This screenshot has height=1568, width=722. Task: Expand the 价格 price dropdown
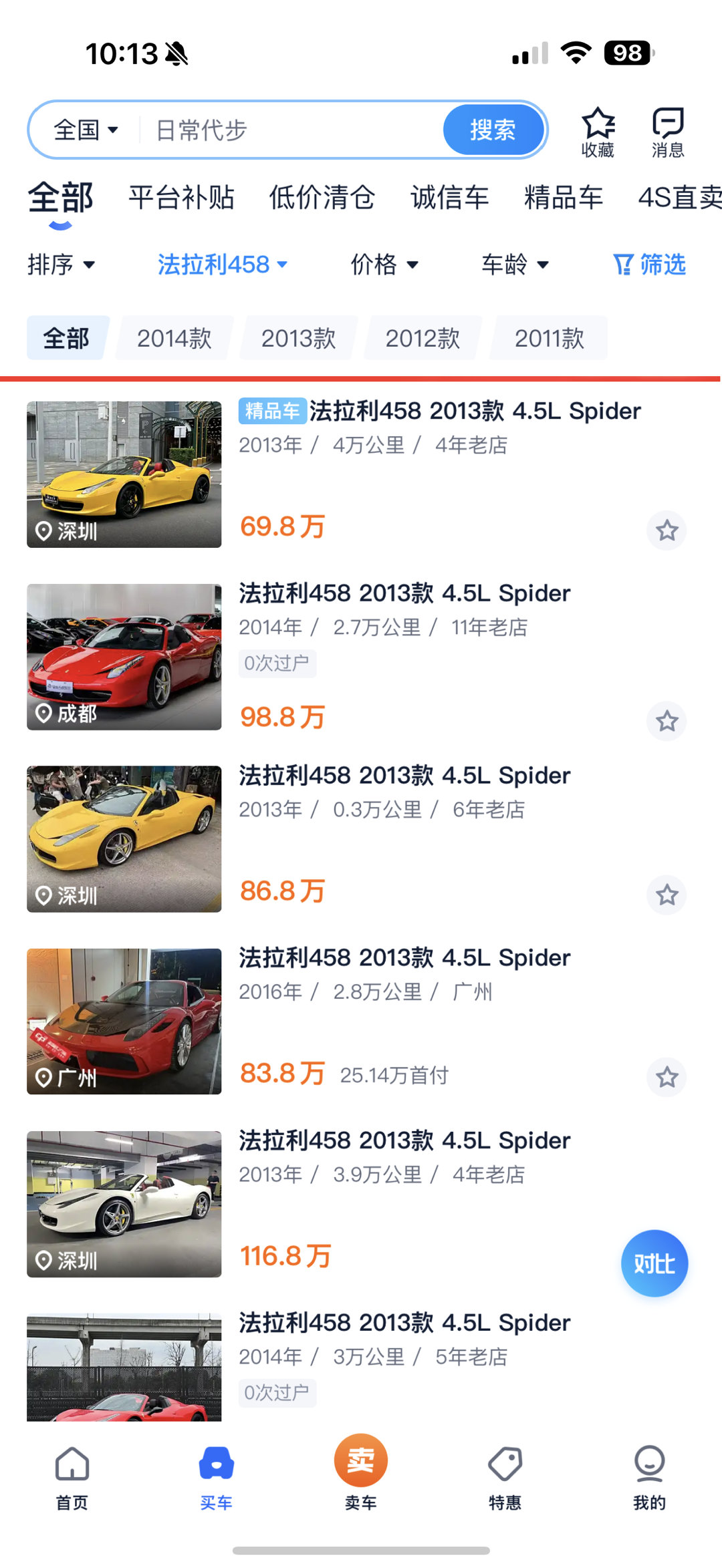tap(384, 265)
